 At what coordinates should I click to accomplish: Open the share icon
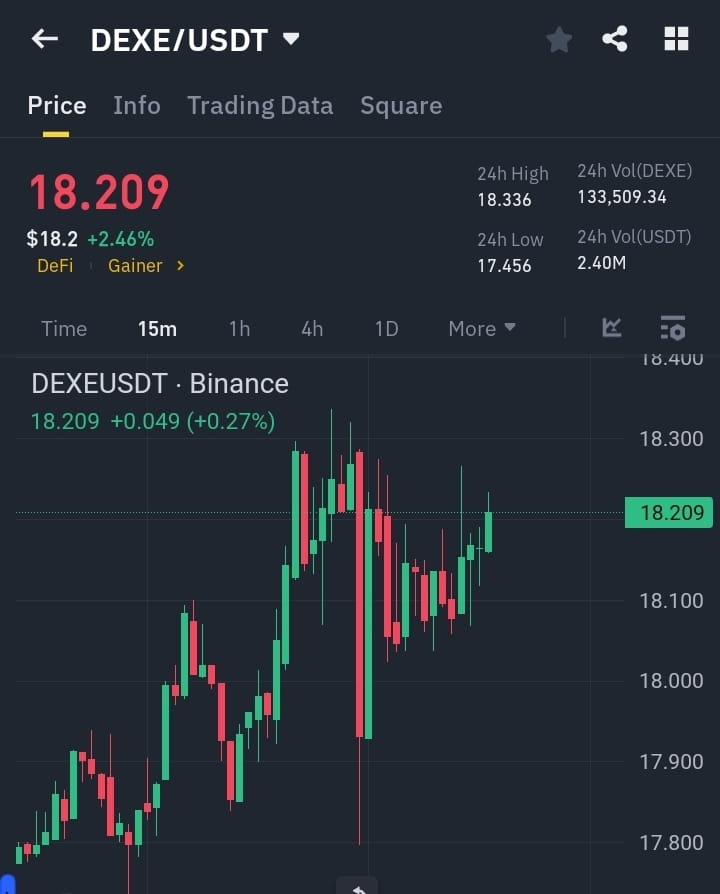[616, 39]
